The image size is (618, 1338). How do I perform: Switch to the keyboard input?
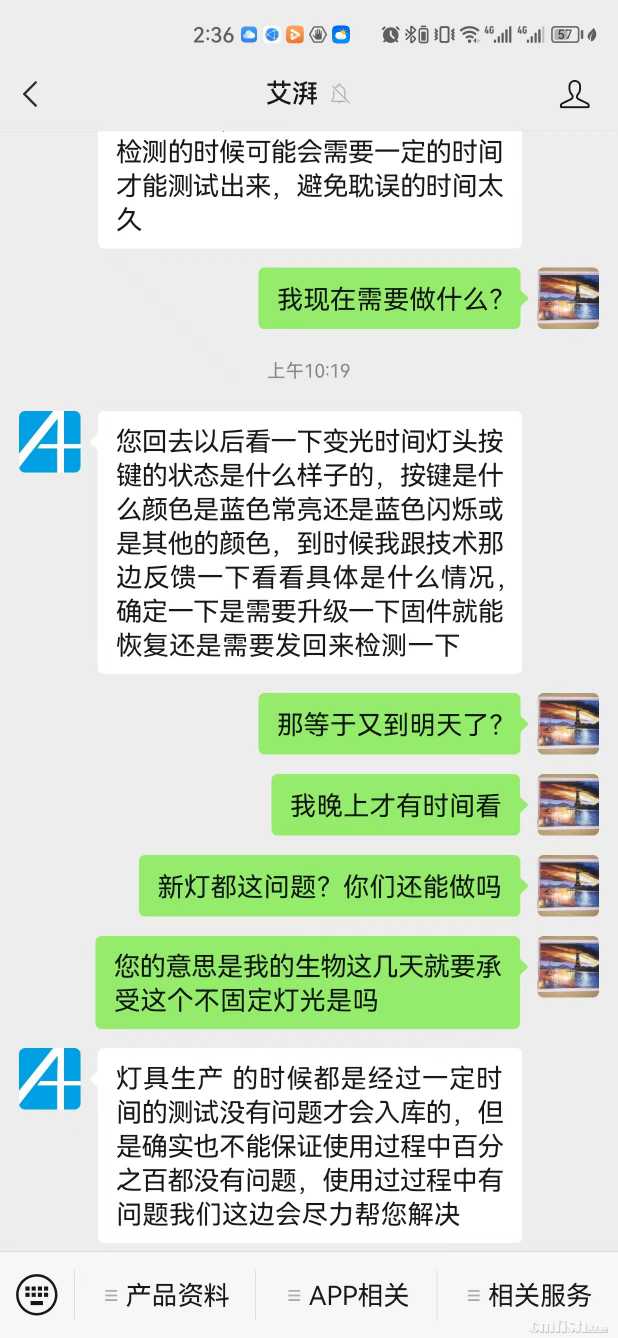[x=37, y=1295]
